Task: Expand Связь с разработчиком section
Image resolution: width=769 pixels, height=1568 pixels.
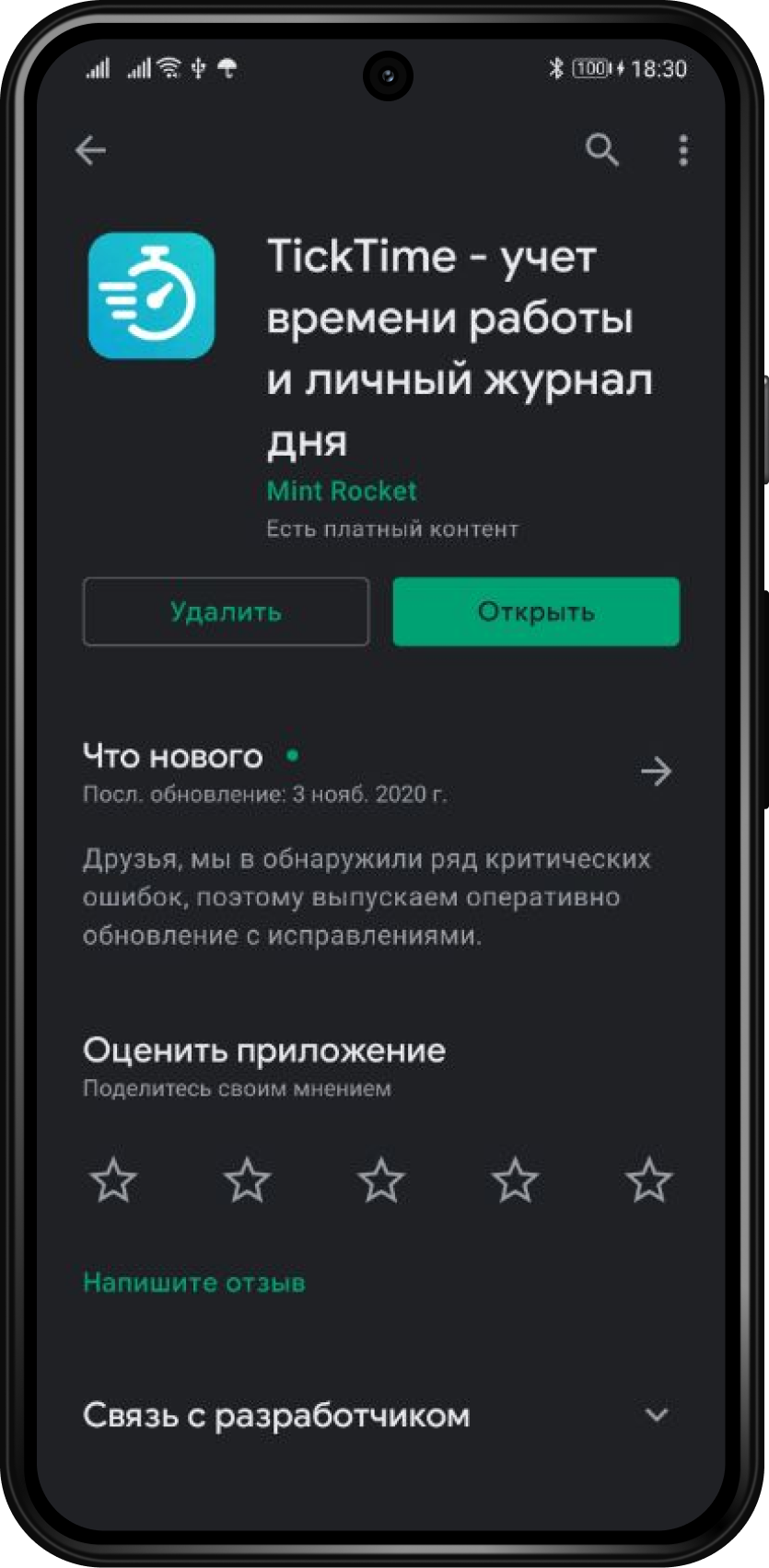Action: click(x=656, y=1415)
